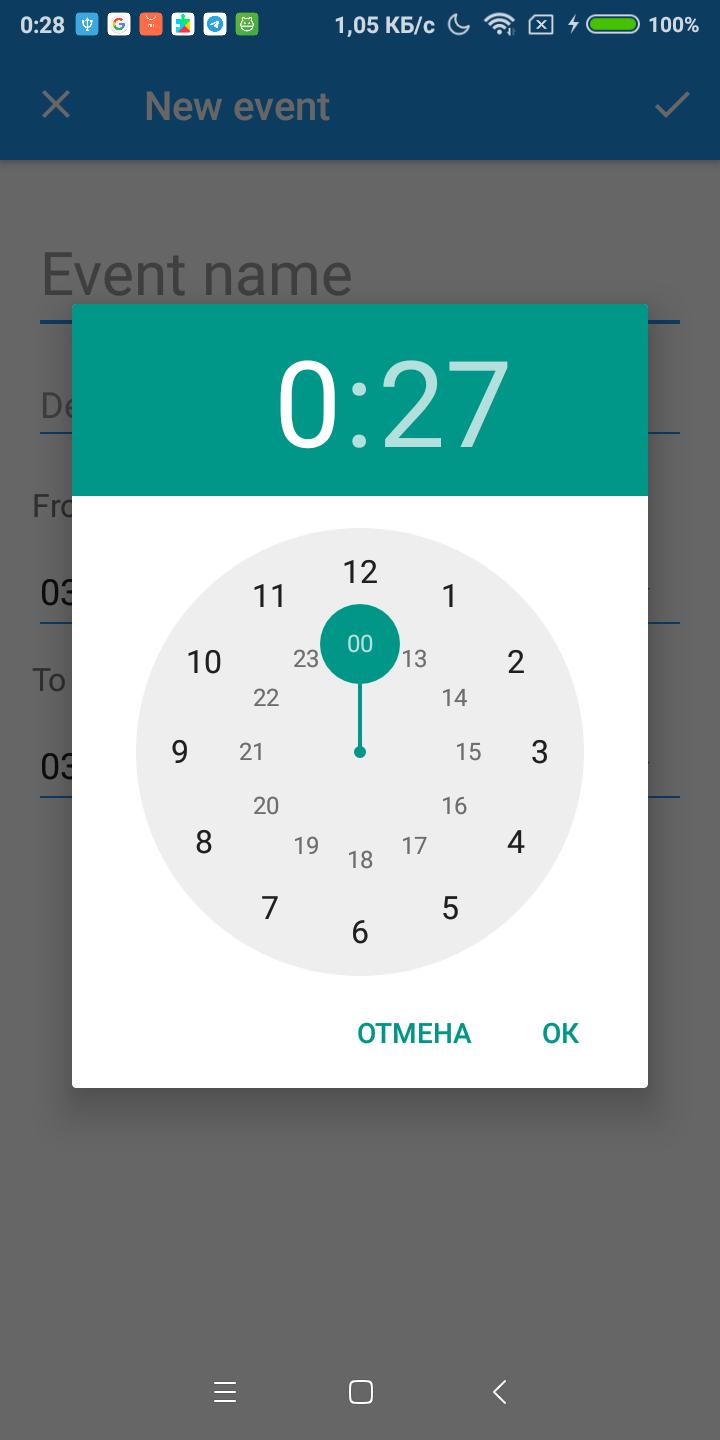Confirm the time with OK

pyautogui.click(x=560, y=1033)
